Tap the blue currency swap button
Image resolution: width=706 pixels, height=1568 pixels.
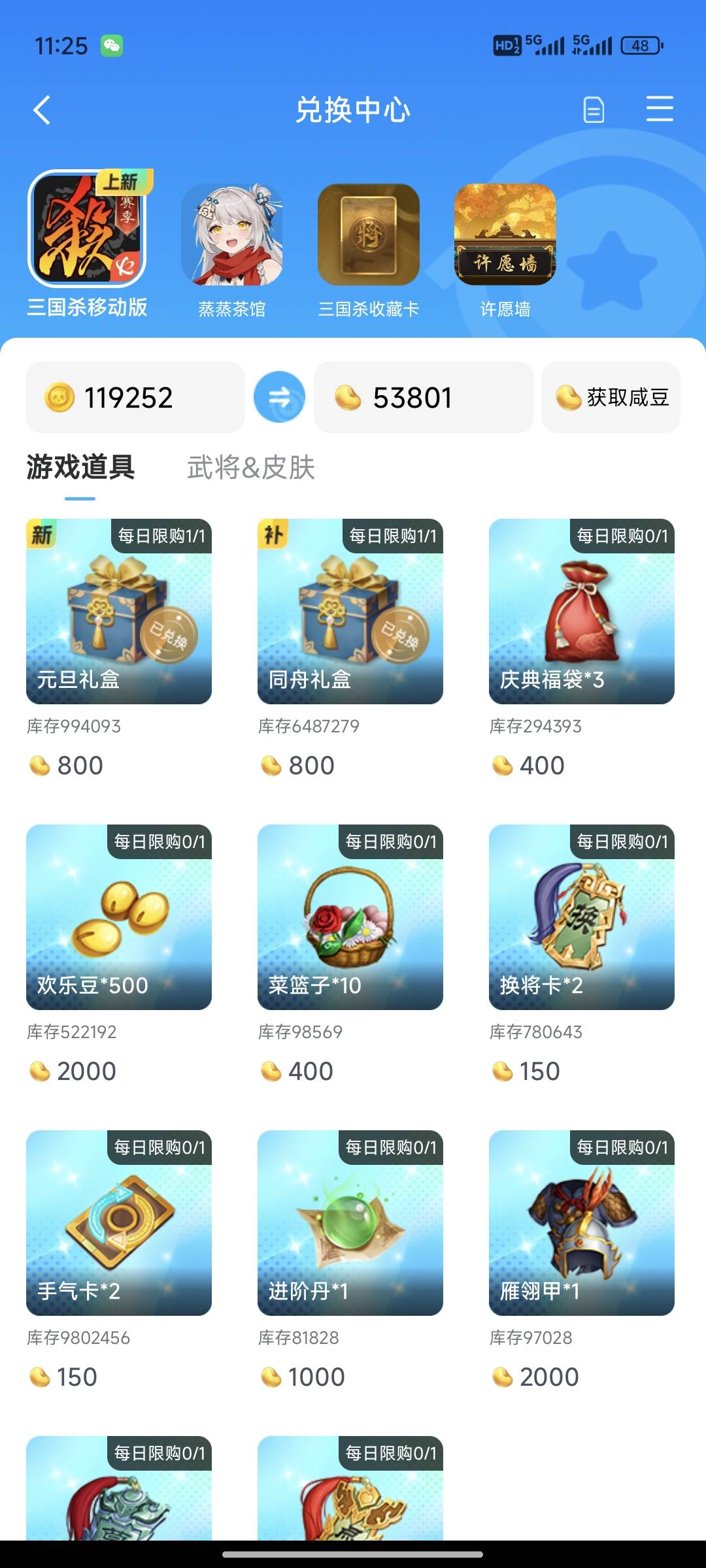click(x=279, y=397)
